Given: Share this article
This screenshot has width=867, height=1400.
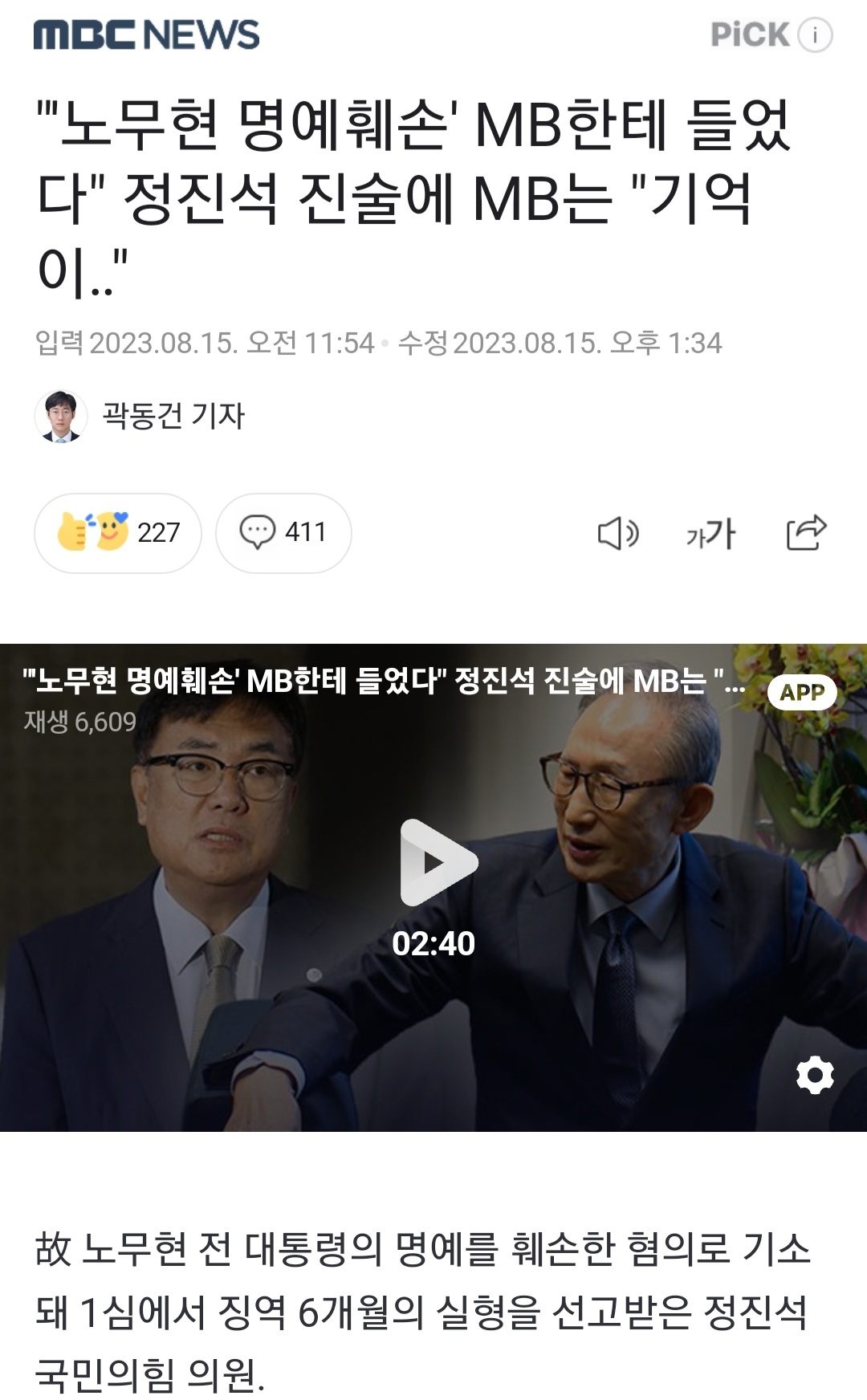Looking at the screenshot, I should (x=806, y=532).
